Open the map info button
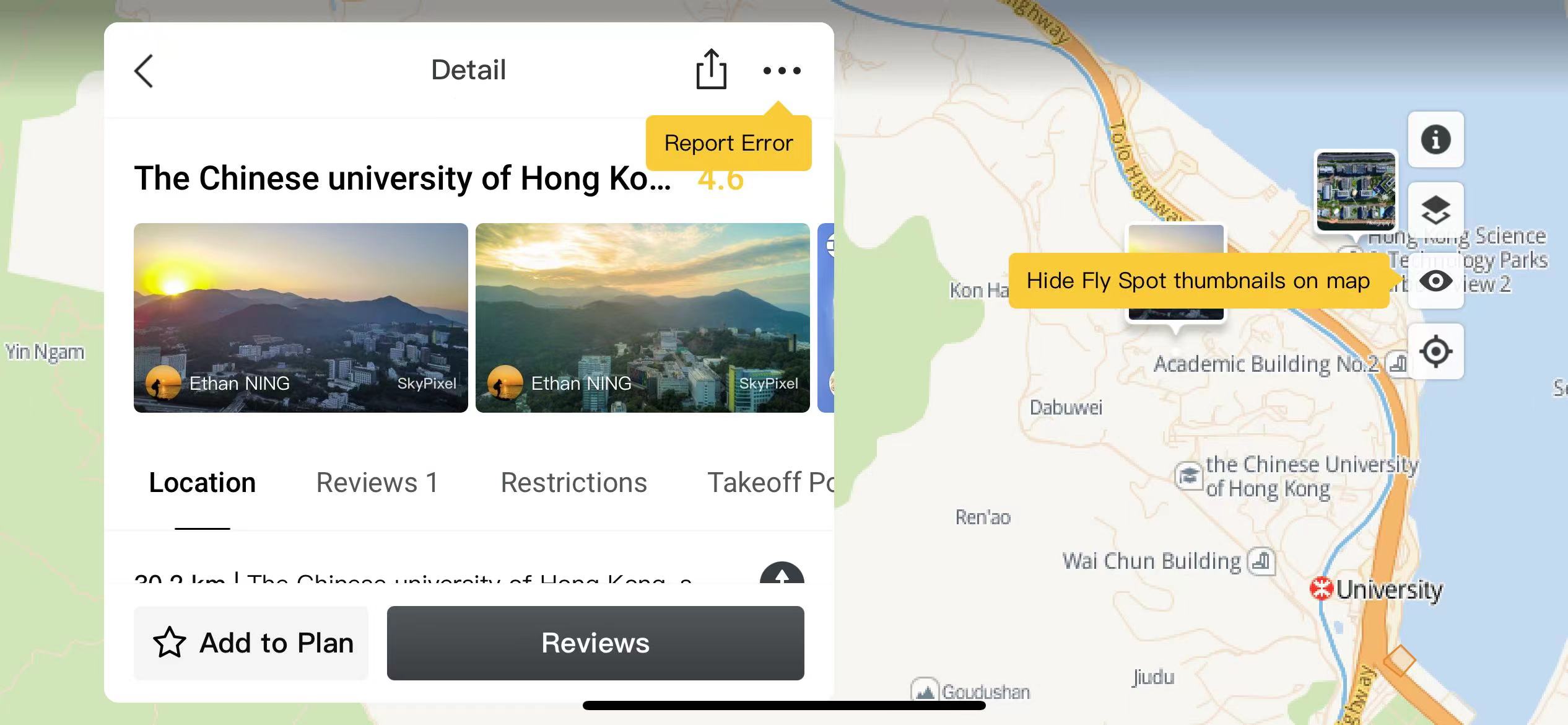Screen dimensions: 1568x725 click(x=1435, y=139)
